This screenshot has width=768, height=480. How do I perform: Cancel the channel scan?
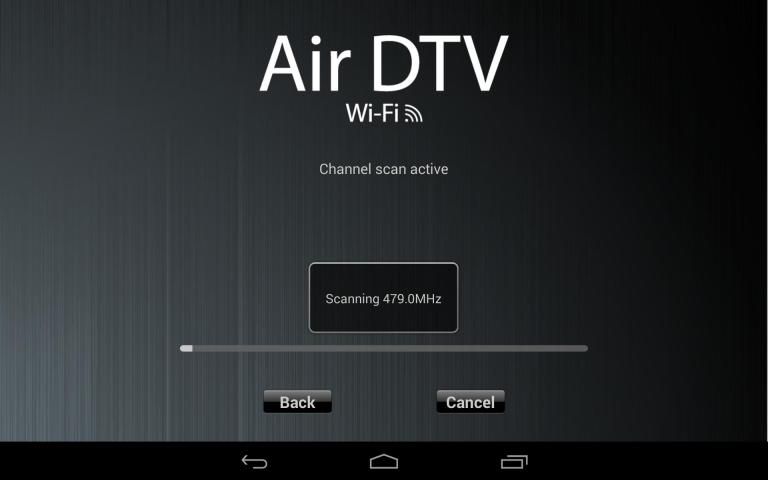coord(470,402)
